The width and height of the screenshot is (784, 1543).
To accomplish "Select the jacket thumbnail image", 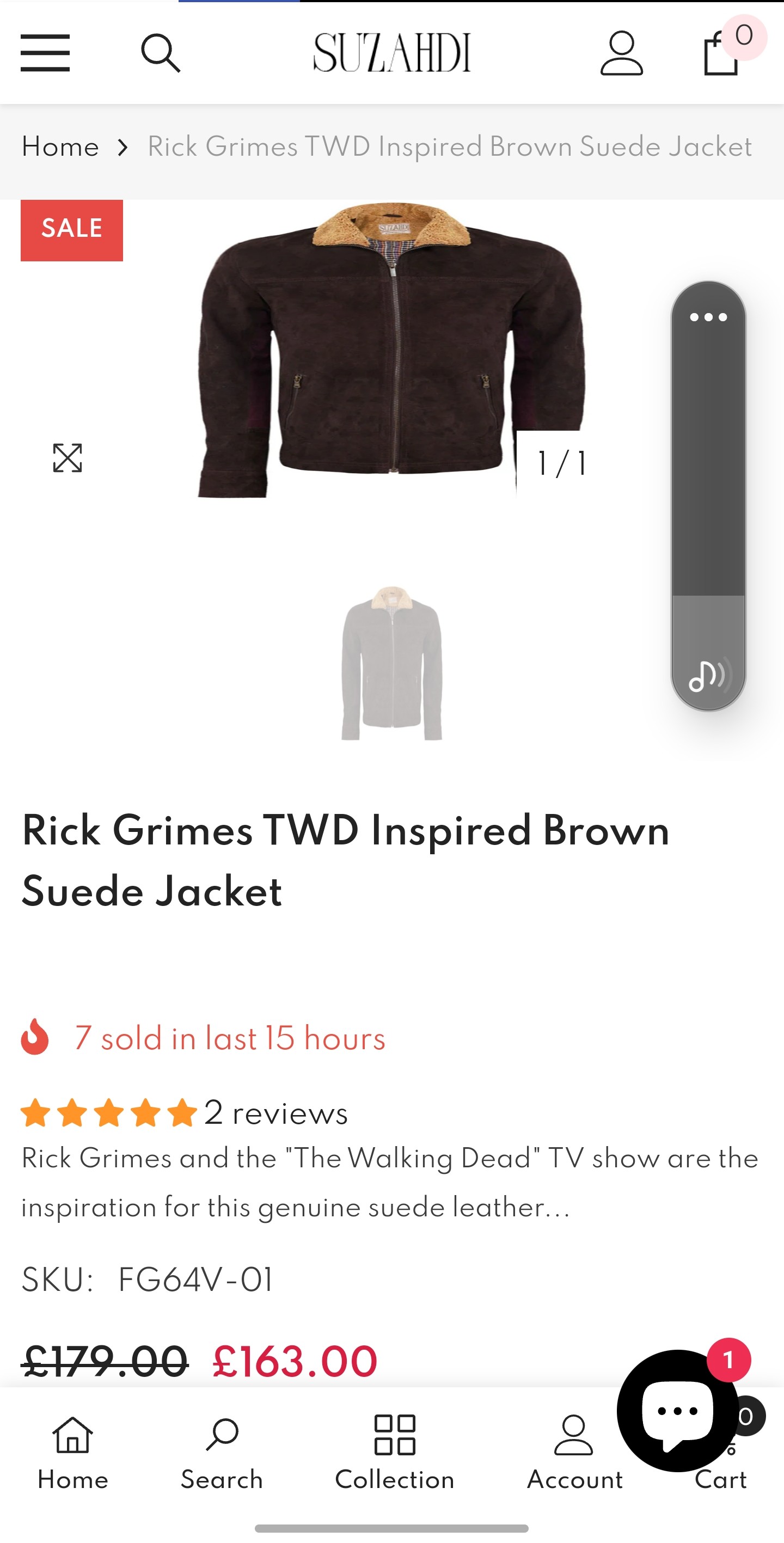I will tap(391, 663).
